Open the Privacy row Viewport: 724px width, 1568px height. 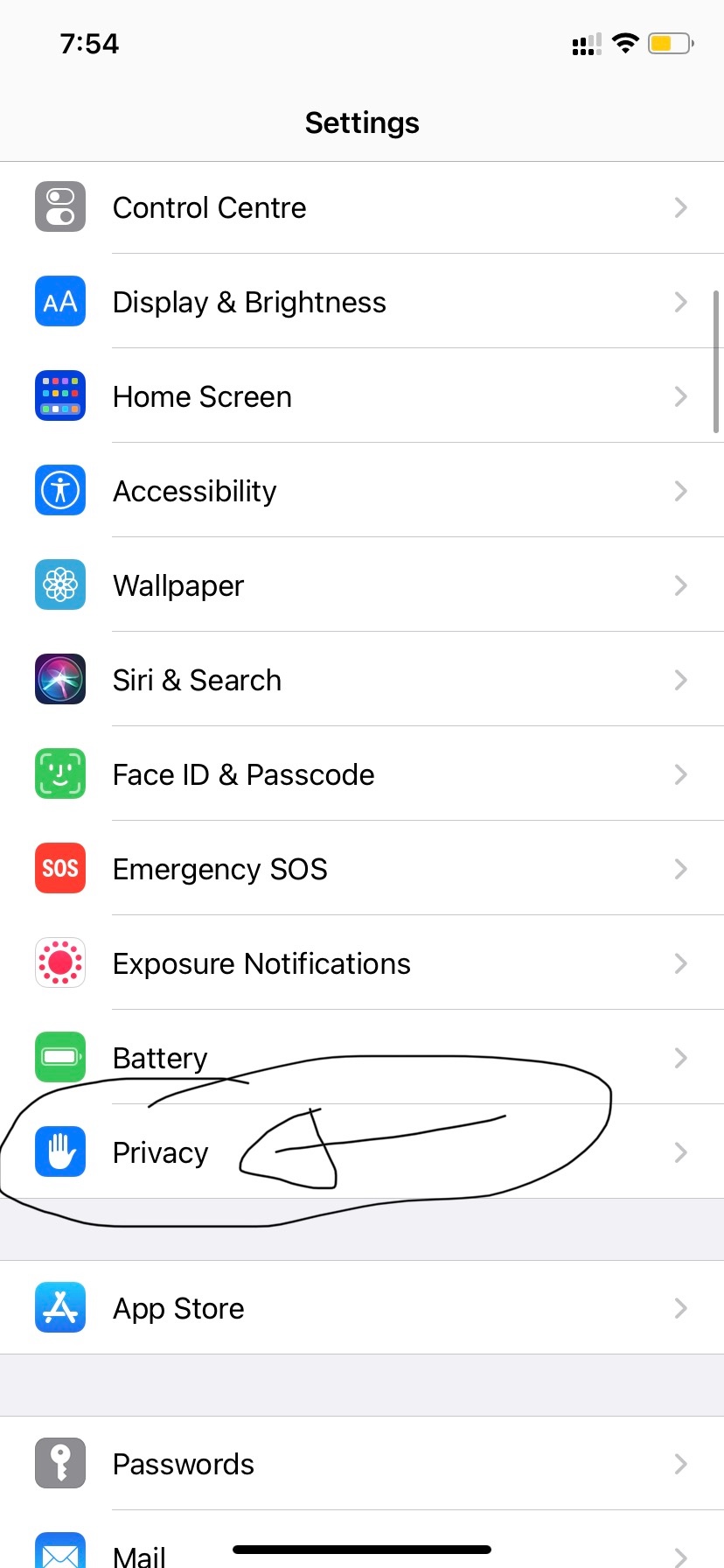(x=362, y=1152)
